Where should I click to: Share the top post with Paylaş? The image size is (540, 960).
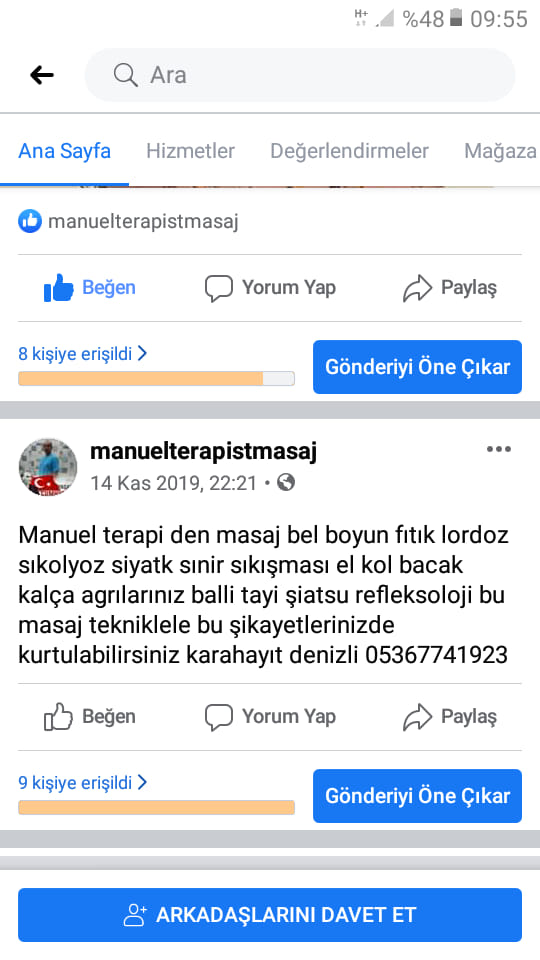[x=450, y=288]
